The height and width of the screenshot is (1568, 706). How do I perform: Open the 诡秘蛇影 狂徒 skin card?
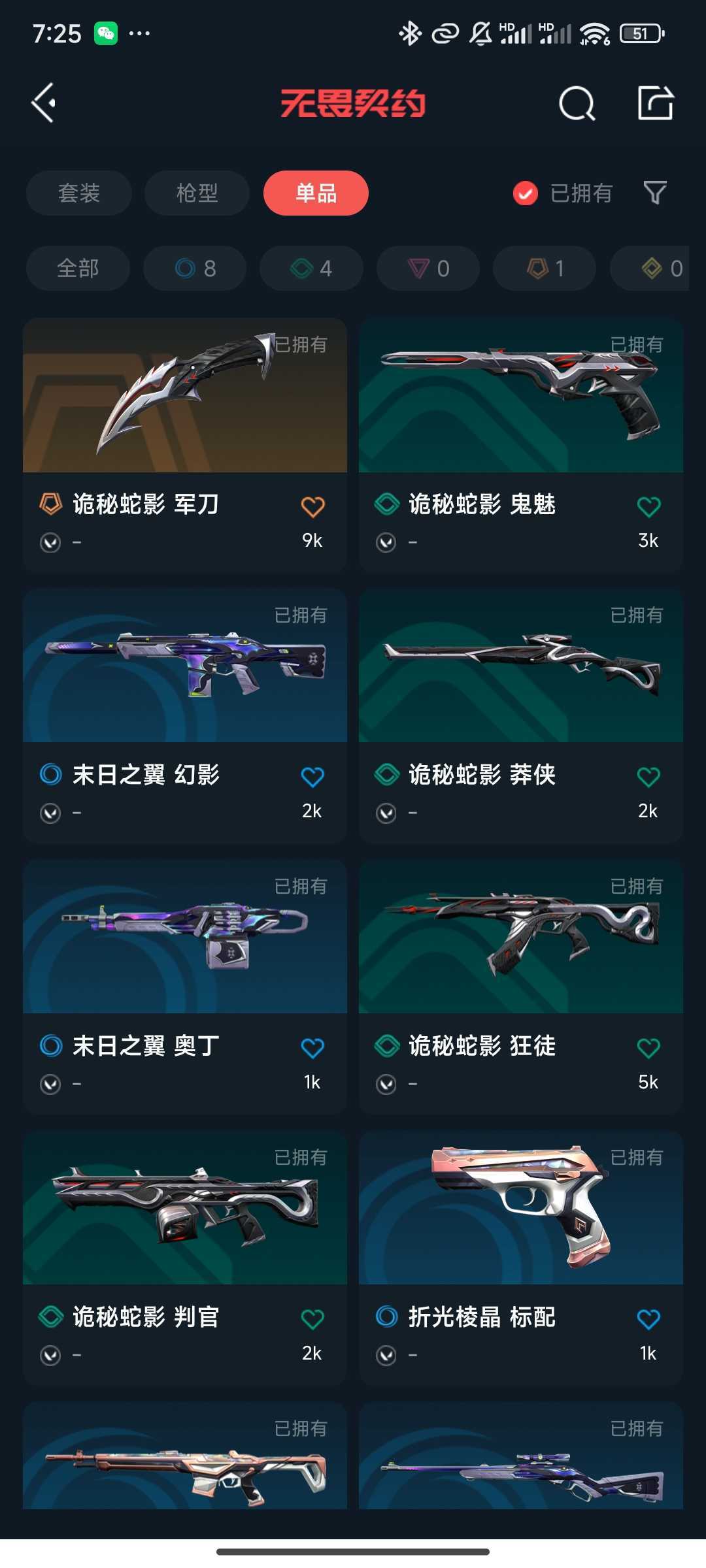point(521,987)
